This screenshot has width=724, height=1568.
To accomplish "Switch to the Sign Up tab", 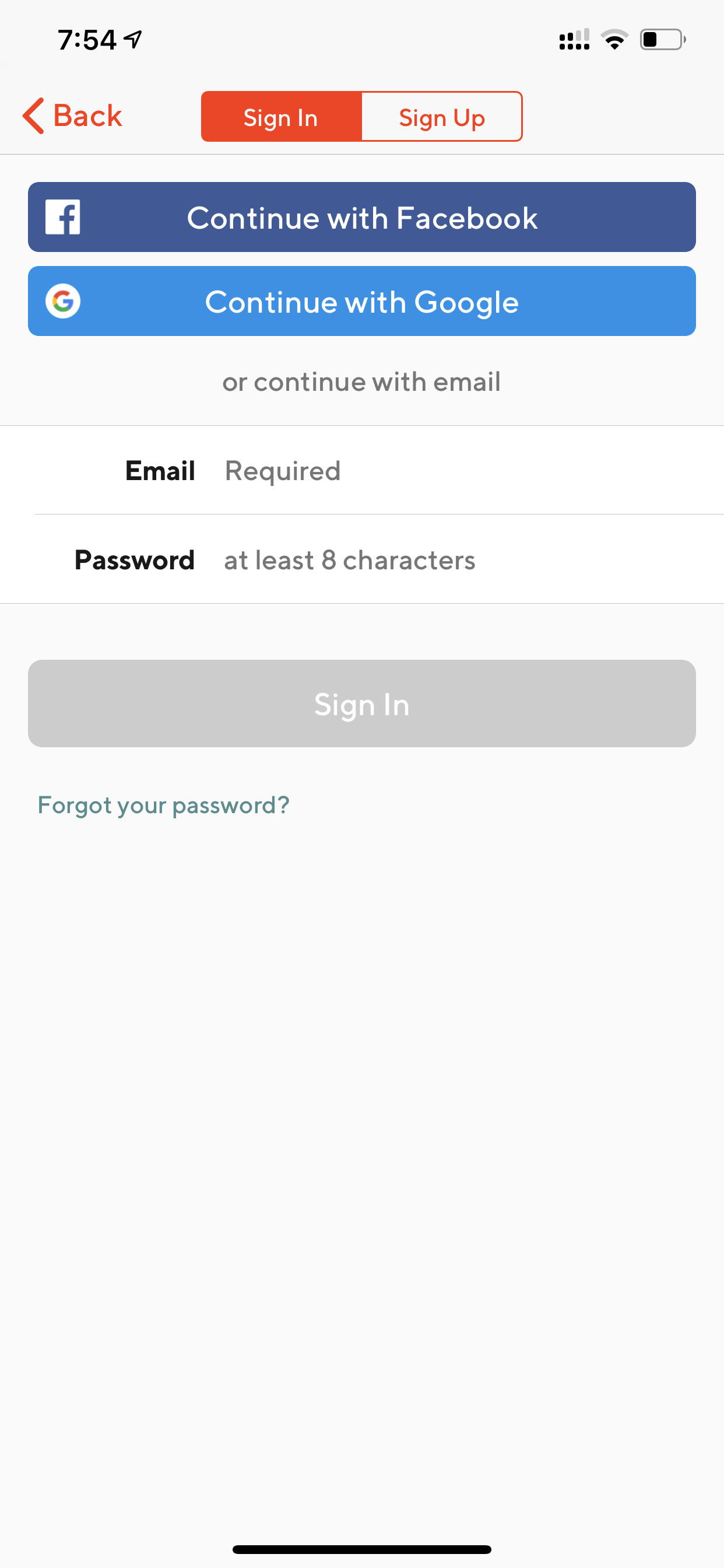I will [x=442, y=117].
